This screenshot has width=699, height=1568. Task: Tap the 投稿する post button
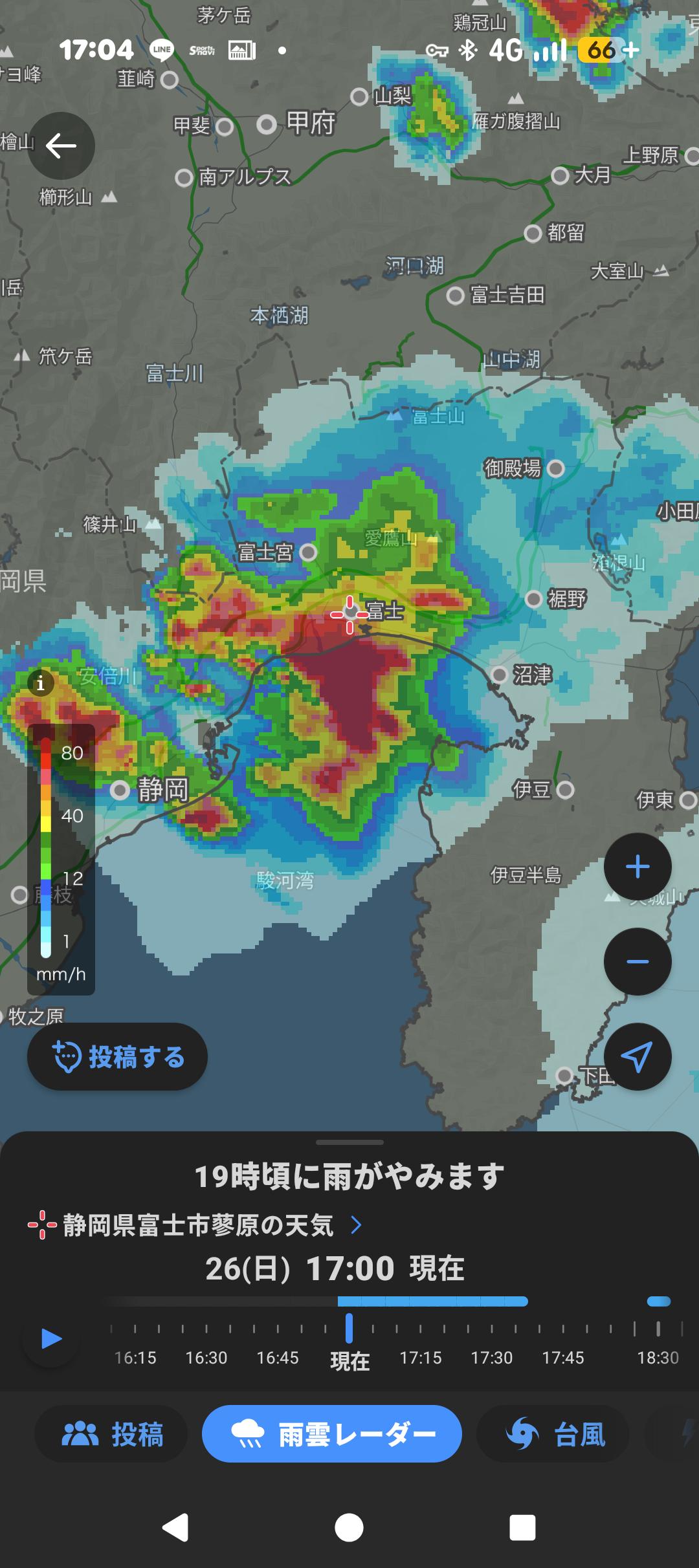pos(117,1057)
